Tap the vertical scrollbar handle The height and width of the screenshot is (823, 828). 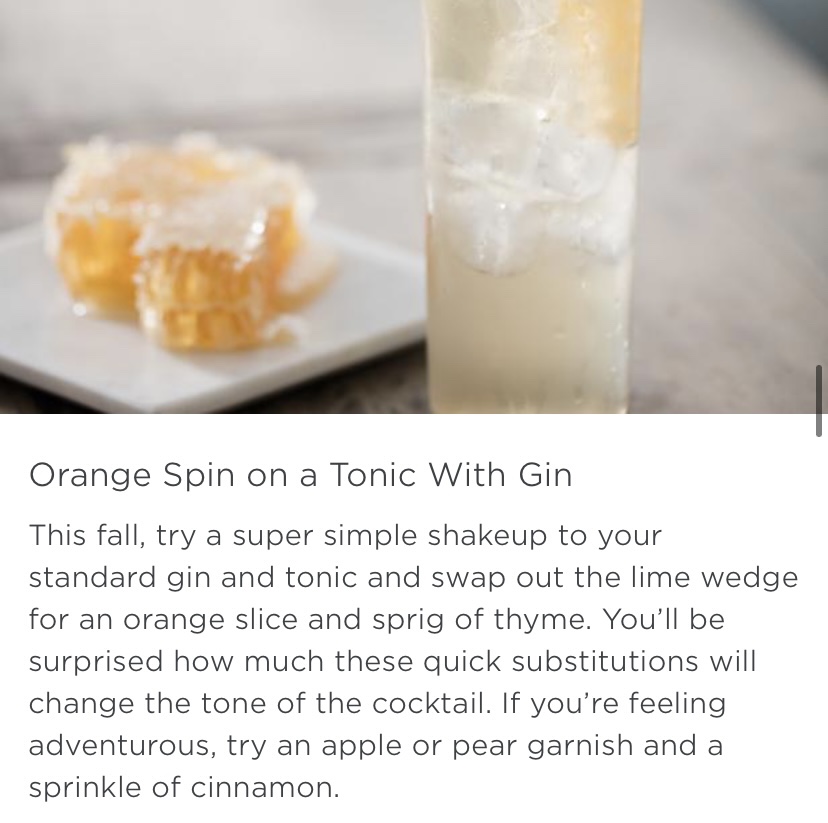[x=819, y=401]
